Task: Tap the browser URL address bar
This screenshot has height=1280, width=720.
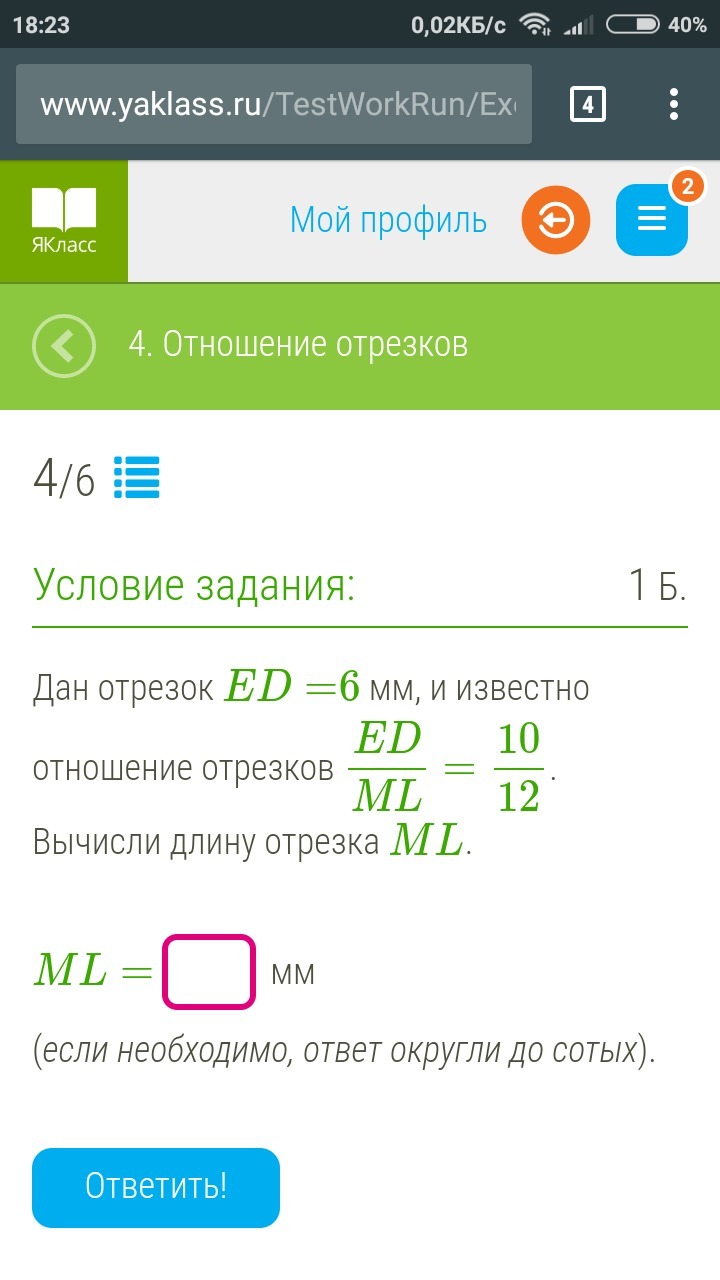Action: (274, 104)
